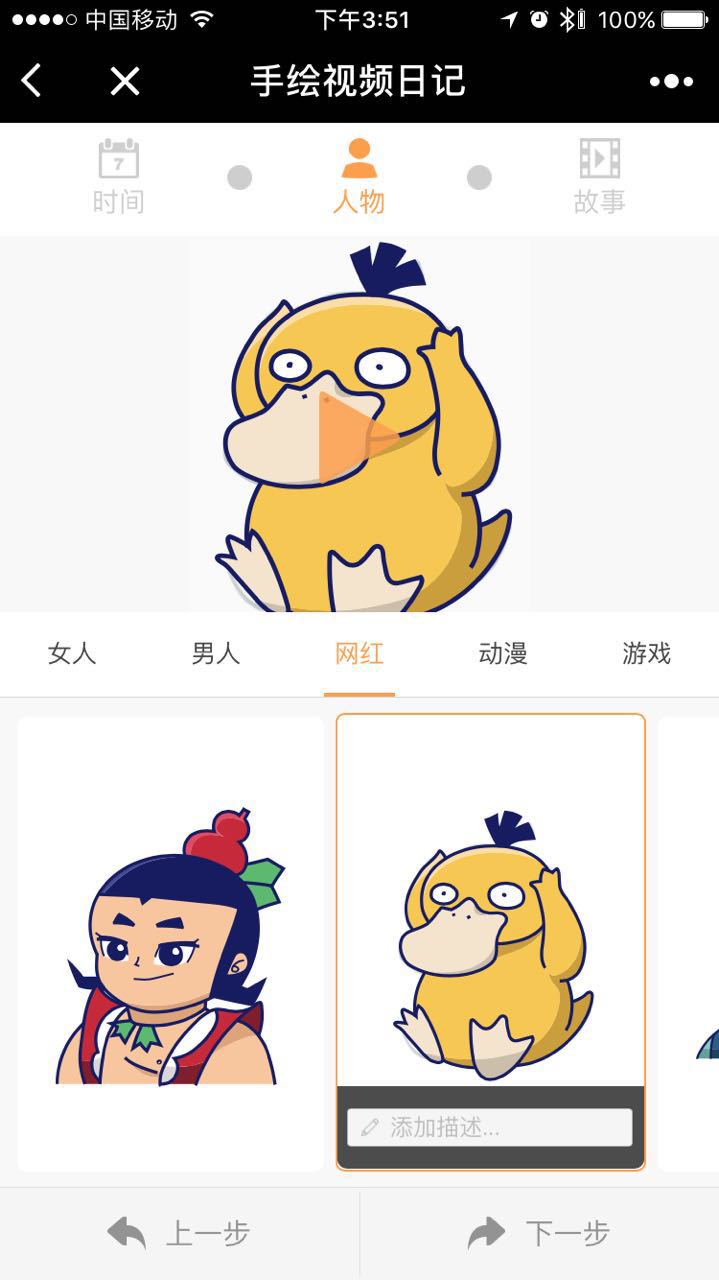Switch to the 动漫 category tab
The height and width of the screenshot is (1280, 719).
(x=503, y=654)
